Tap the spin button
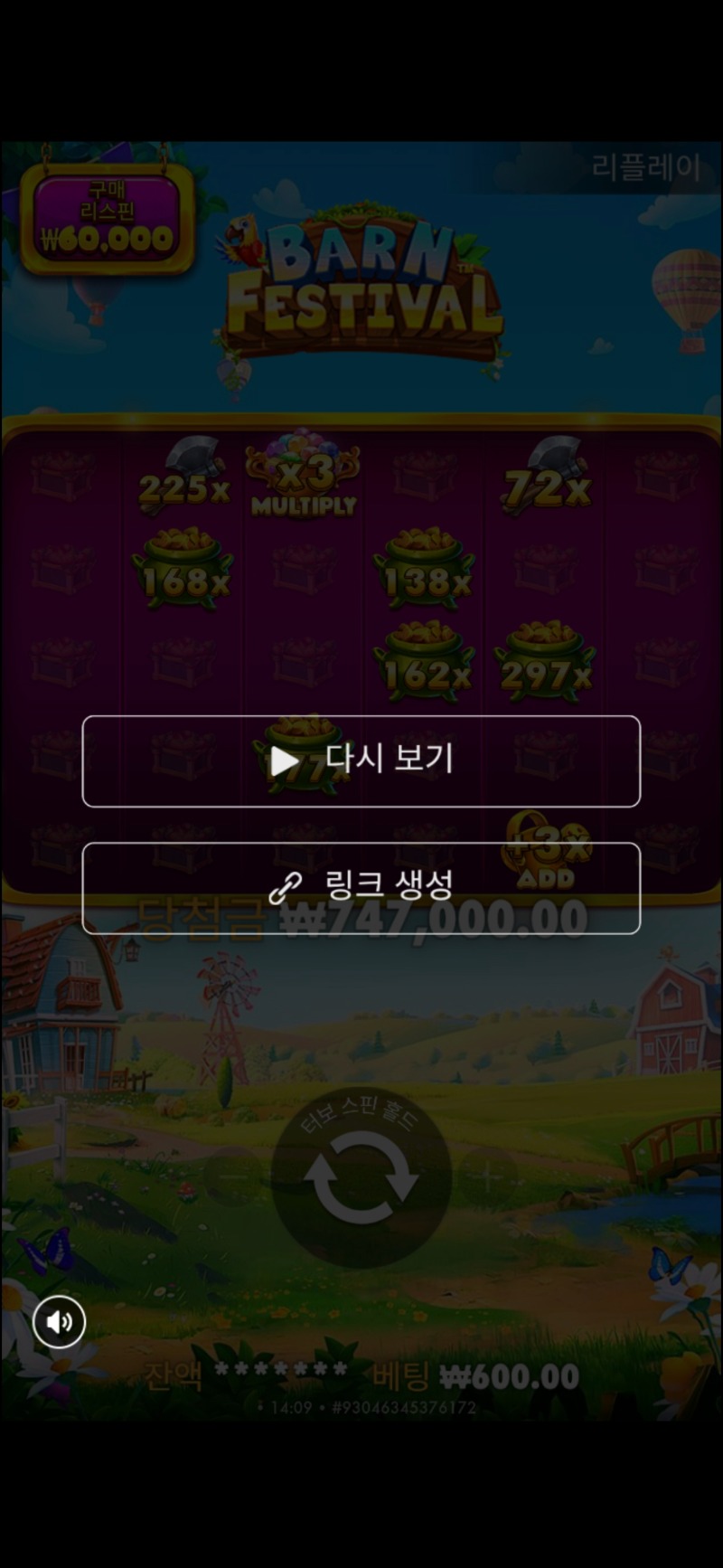Viewport: 723px width, 1568px height. [x=361, y=1177]
